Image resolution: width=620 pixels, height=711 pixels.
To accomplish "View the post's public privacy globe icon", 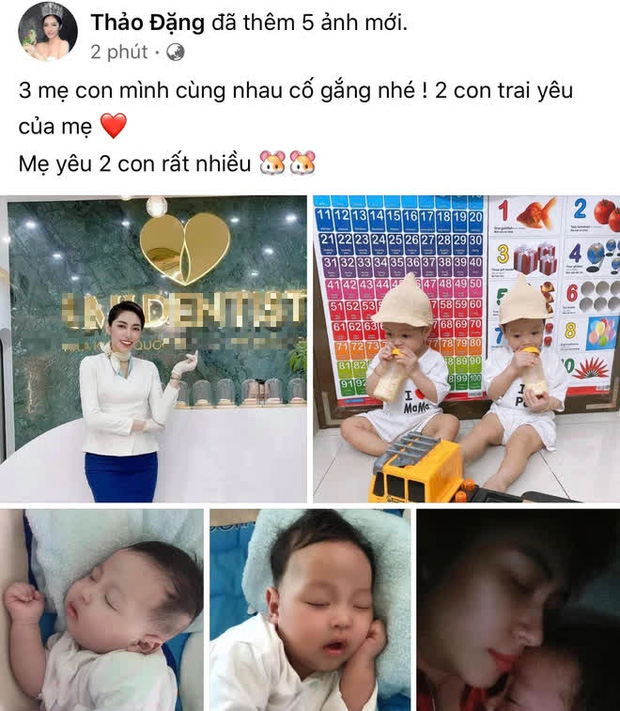I will pos(174,51).
